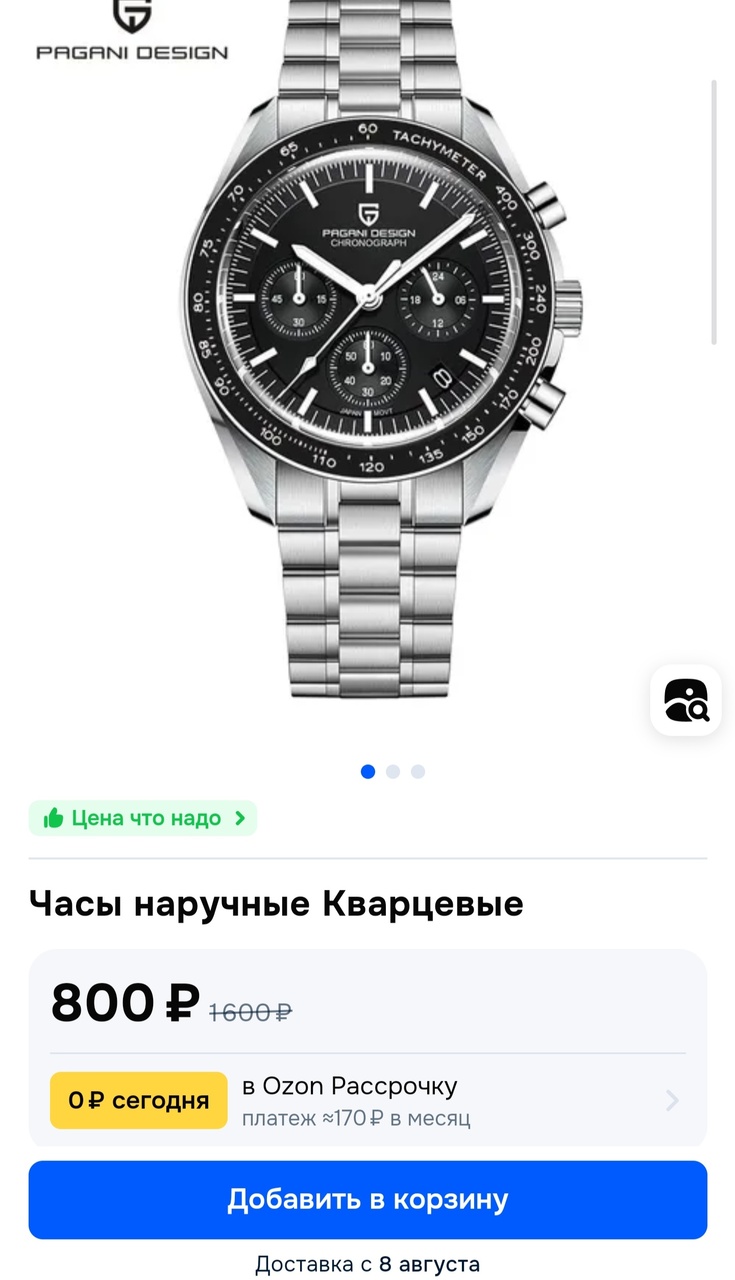Tap the «Цена что надо» badge
Image resolution: width=735 pixels, height=1280 pixels.
point(143,818)
